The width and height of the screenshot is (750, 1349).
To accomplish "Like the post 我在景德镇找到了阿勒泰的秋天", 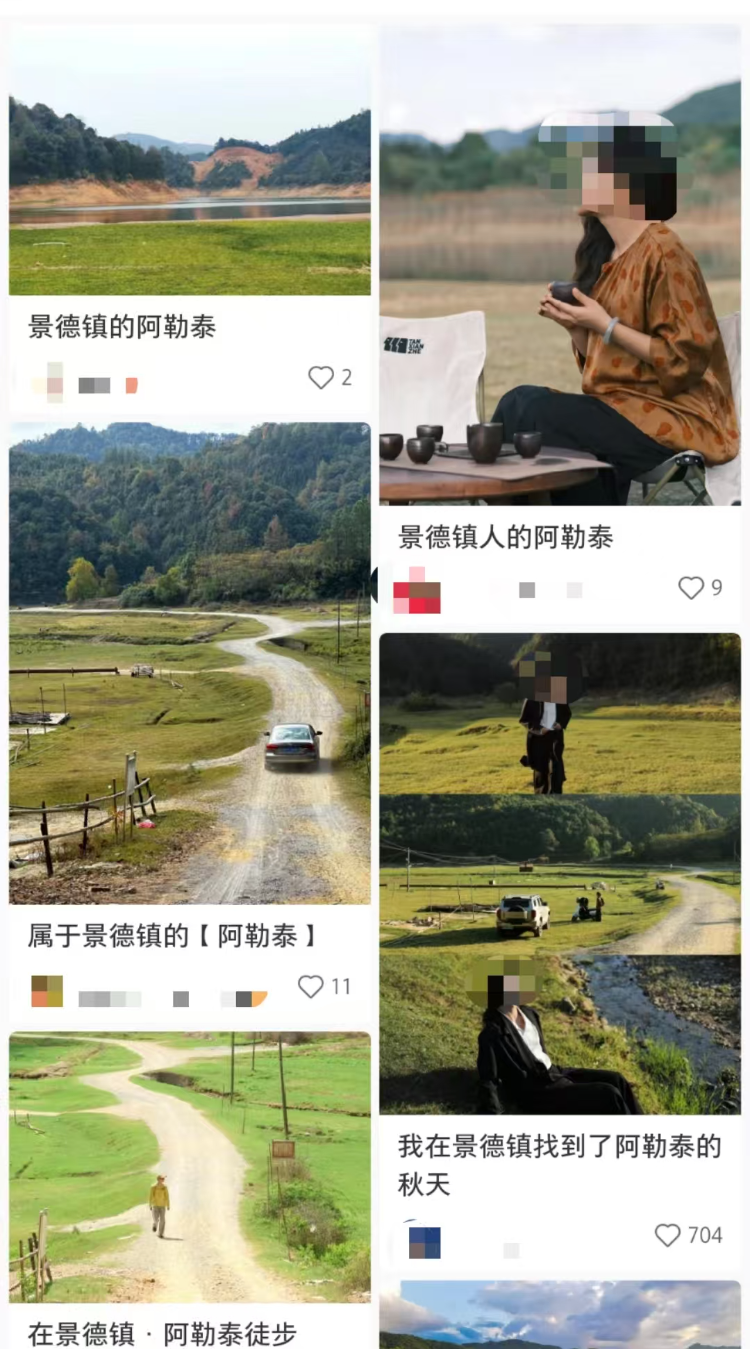I will click(x=667, y=1235).
